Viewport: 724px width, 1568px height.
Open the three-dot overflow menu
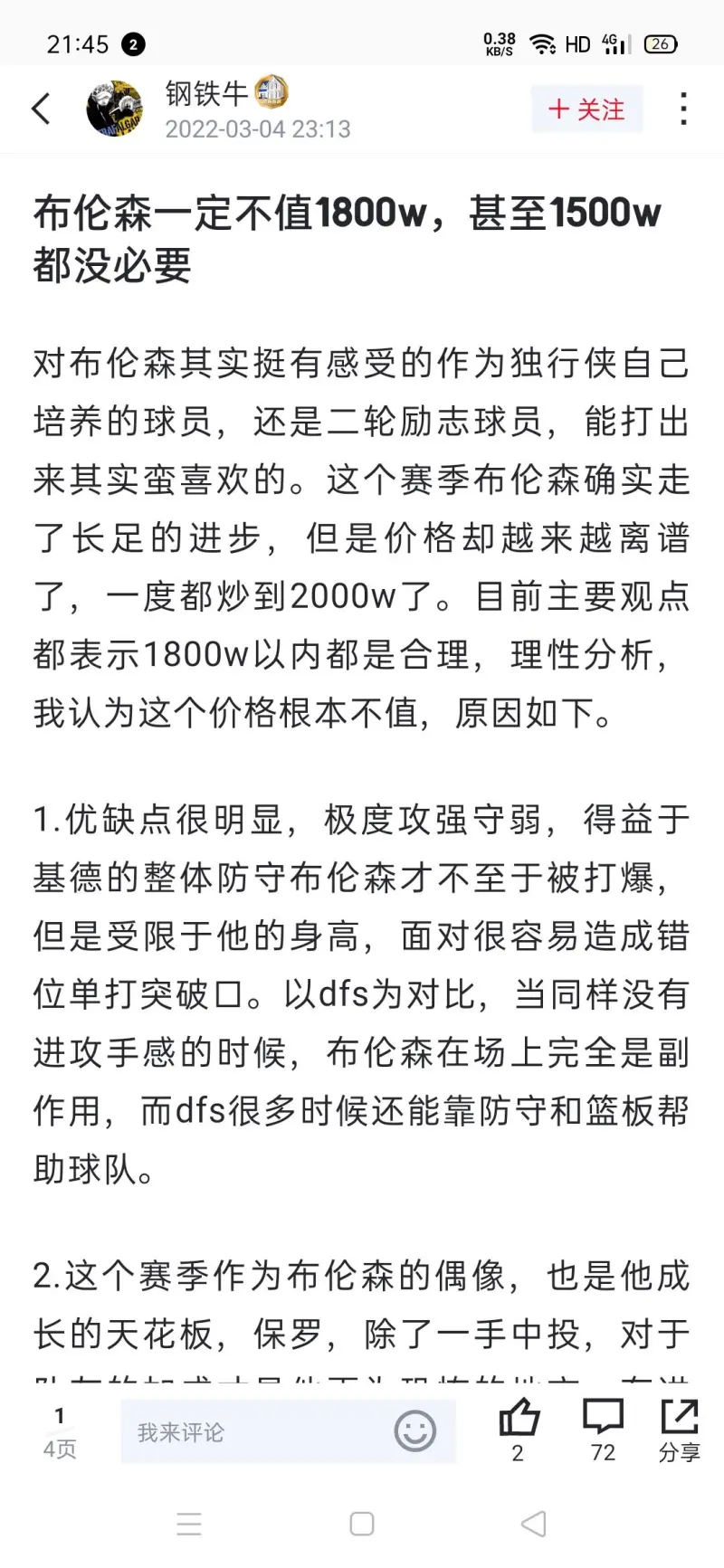click(683, 109)
